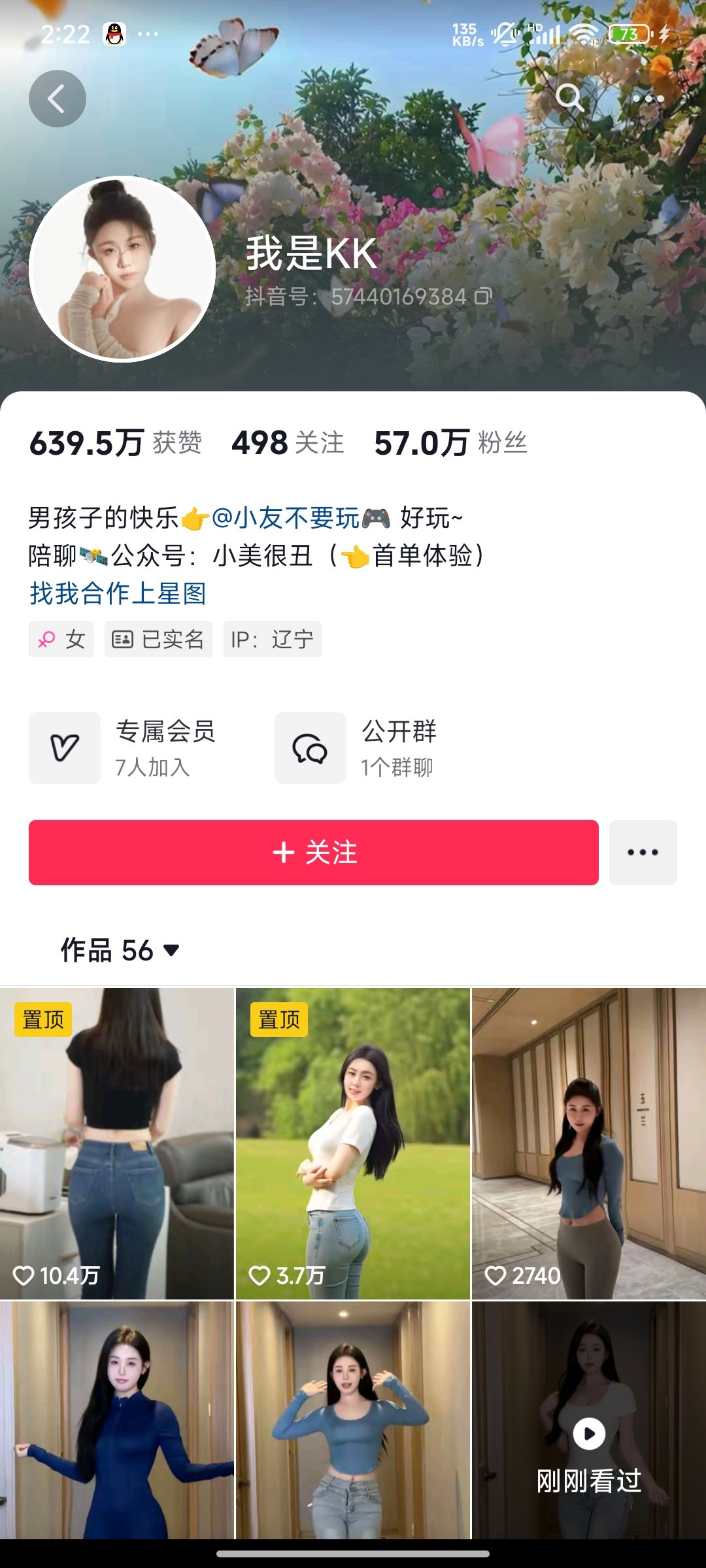Viewport: 706px width, 1568px height.
Task: Go back using the top-left arrow
Action: tap(58, 99)
